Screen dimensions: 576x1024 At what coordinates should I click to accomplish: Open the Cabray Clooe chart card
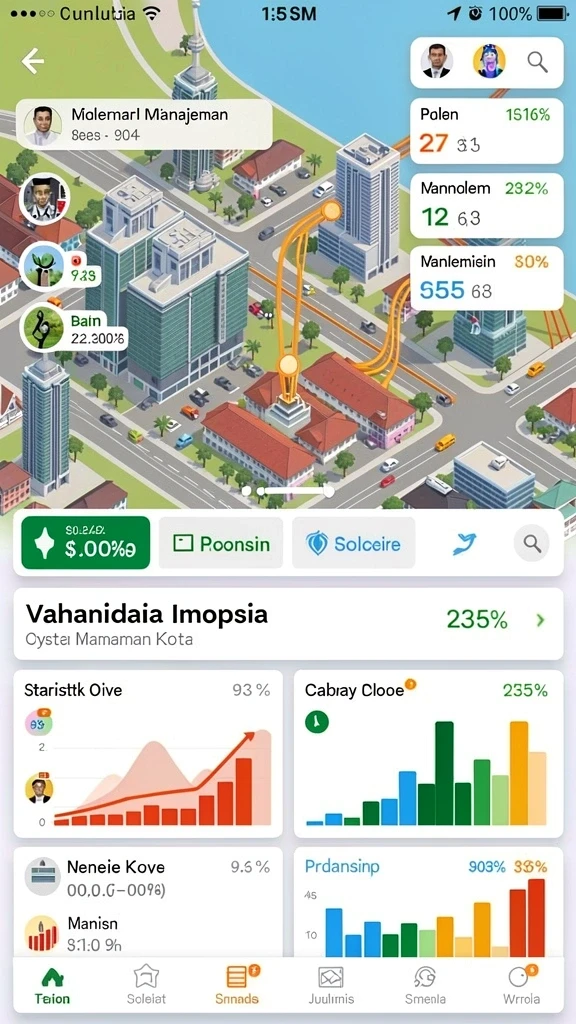click(428, 754)
